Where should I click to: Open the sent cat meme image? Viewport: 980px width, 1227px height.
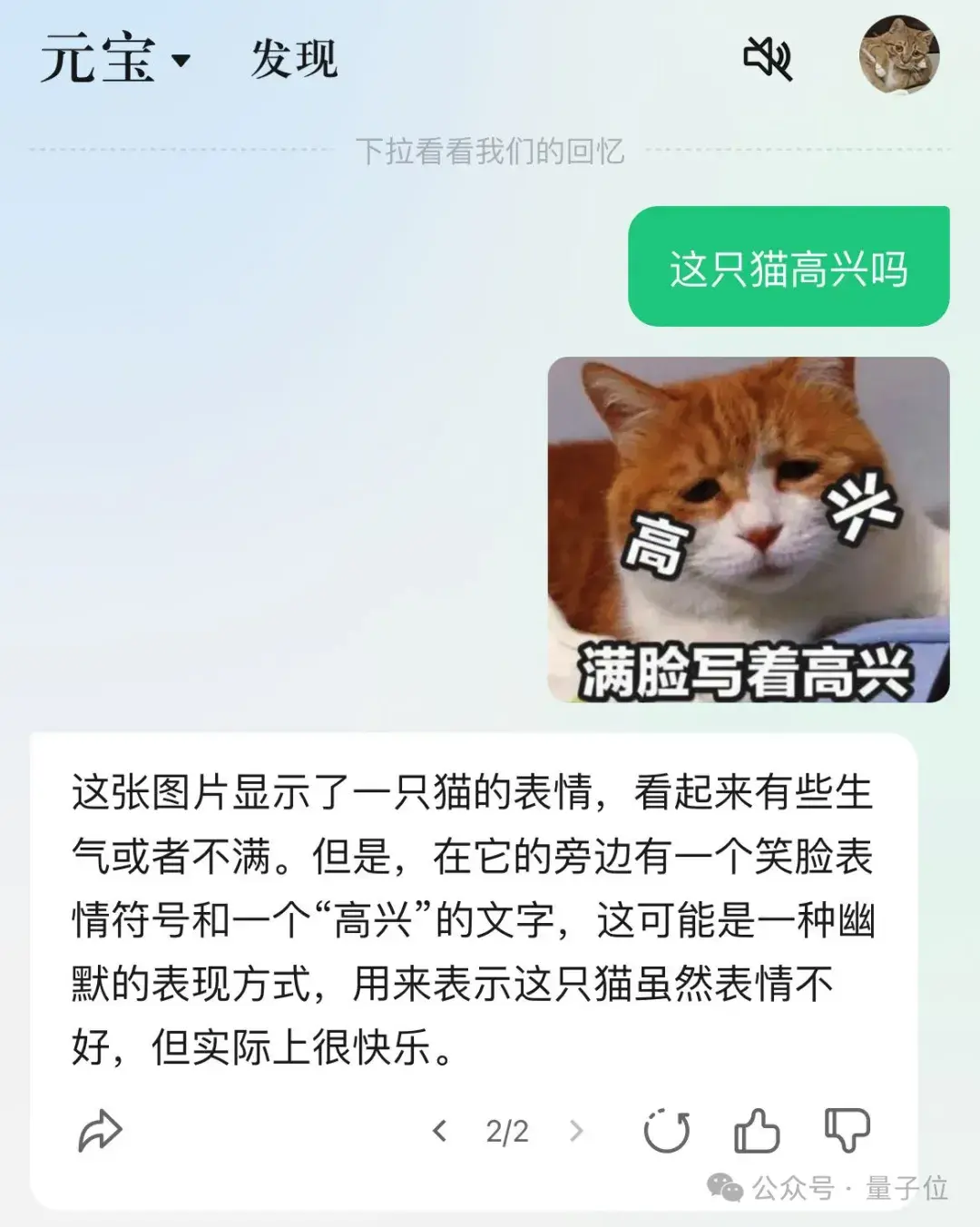pos(748,529)
